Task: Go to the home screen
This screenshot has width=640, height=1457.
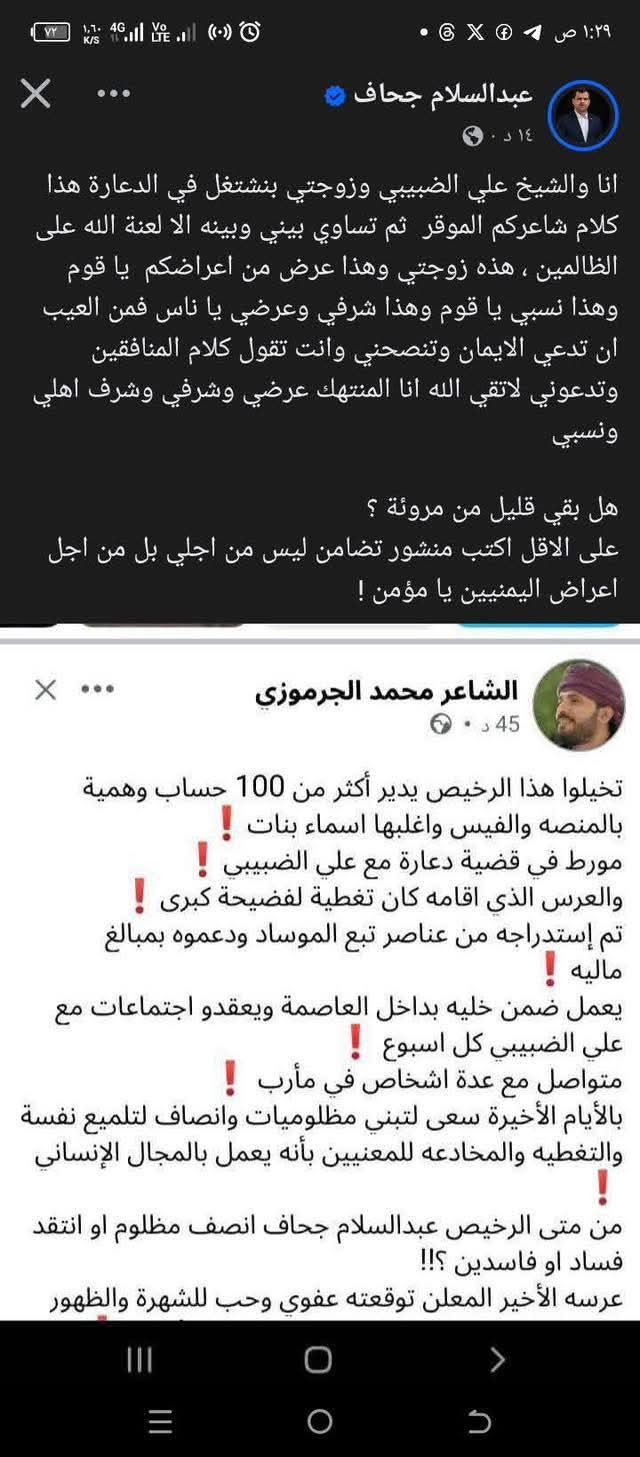Action: tap(320, 1421)
